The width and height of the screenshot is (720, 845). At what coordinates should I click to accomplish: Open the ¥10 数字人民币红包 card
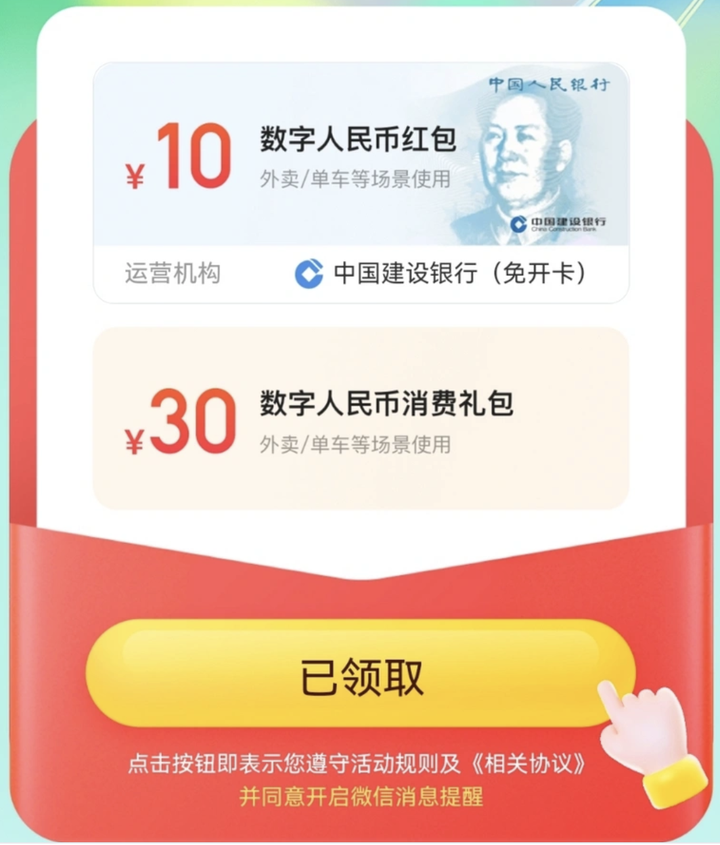(x=360, y=157)
